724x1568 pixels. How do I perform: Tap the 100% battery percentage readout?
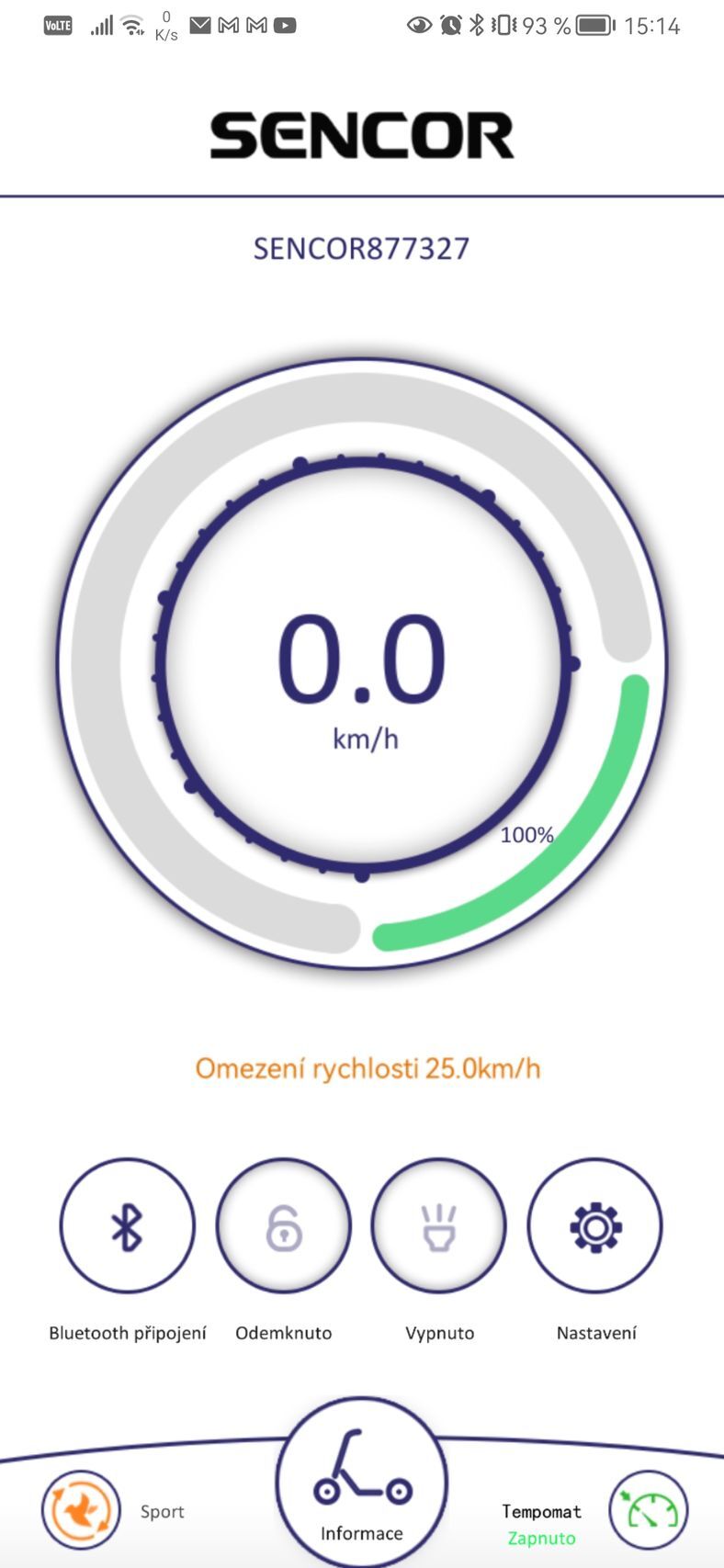(527, 837)
